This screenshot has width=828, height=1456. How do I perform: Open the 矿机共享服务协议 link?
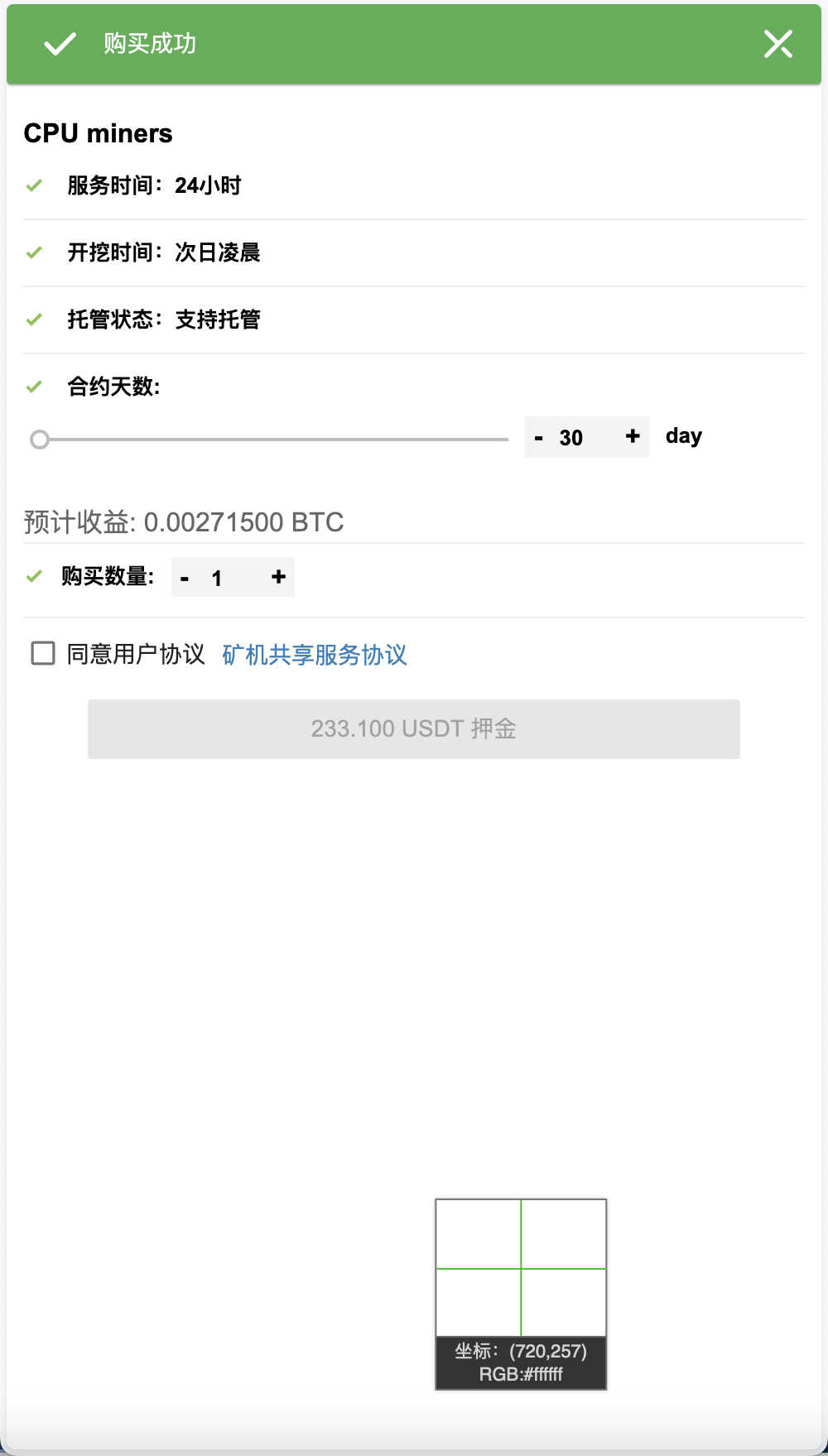(313, 655)
